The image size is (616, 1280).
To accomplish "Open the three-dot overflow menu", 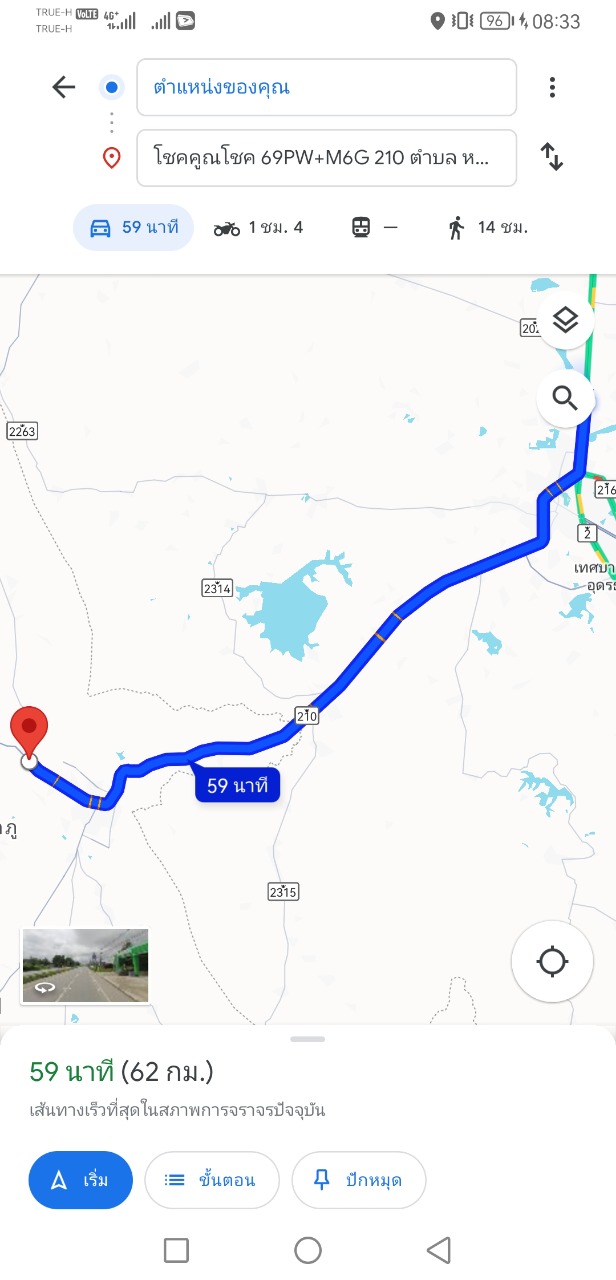I will coord(551,88).
